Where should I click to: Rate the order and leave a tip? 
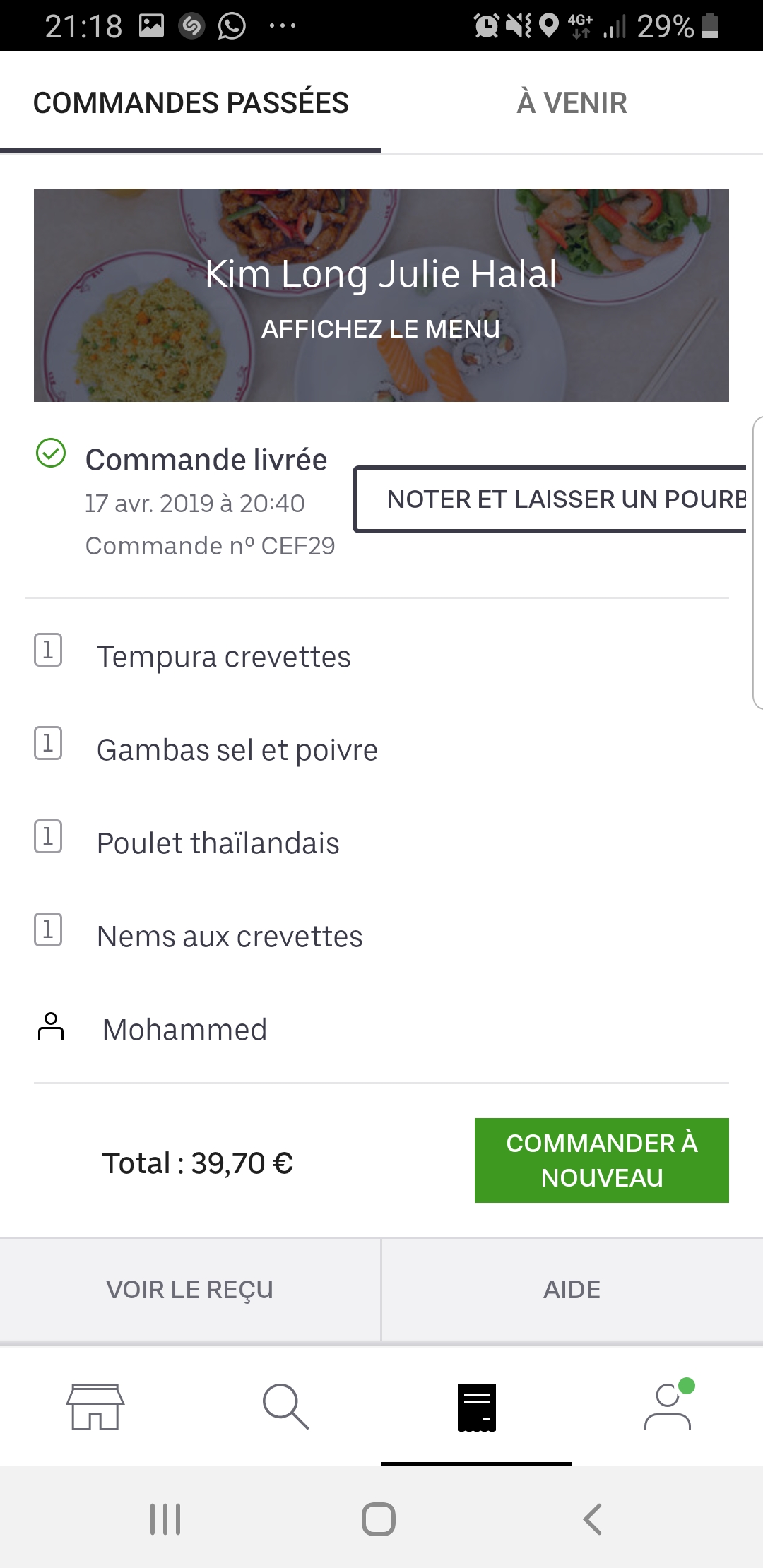551,499
